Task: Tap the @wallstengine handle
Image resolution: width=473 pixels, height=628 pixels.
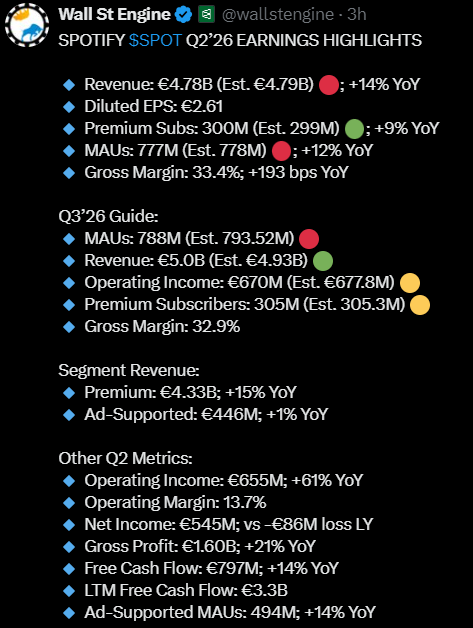Action: coord(278,15)
